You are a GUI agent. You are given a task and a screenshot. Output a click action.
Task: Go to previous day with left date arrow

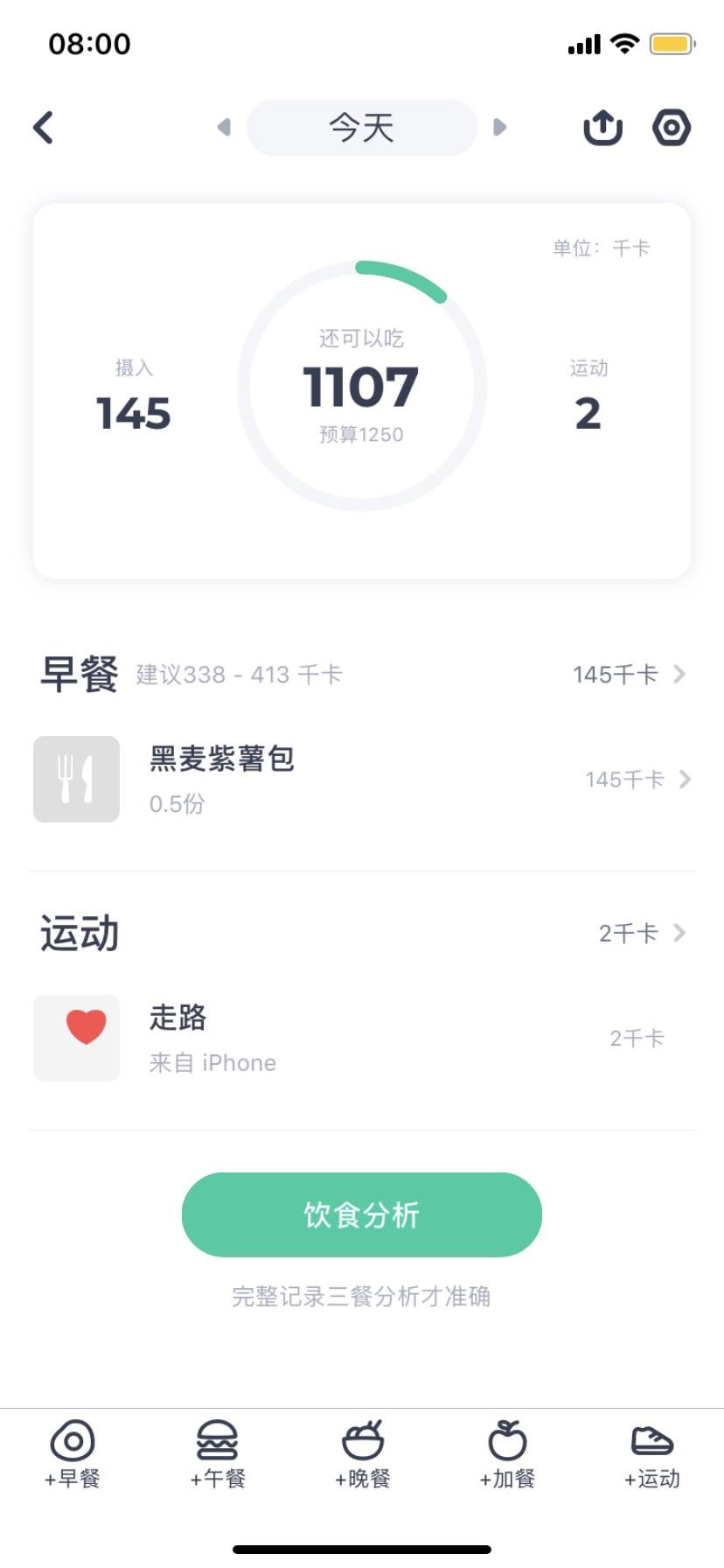tap(224, 127)
